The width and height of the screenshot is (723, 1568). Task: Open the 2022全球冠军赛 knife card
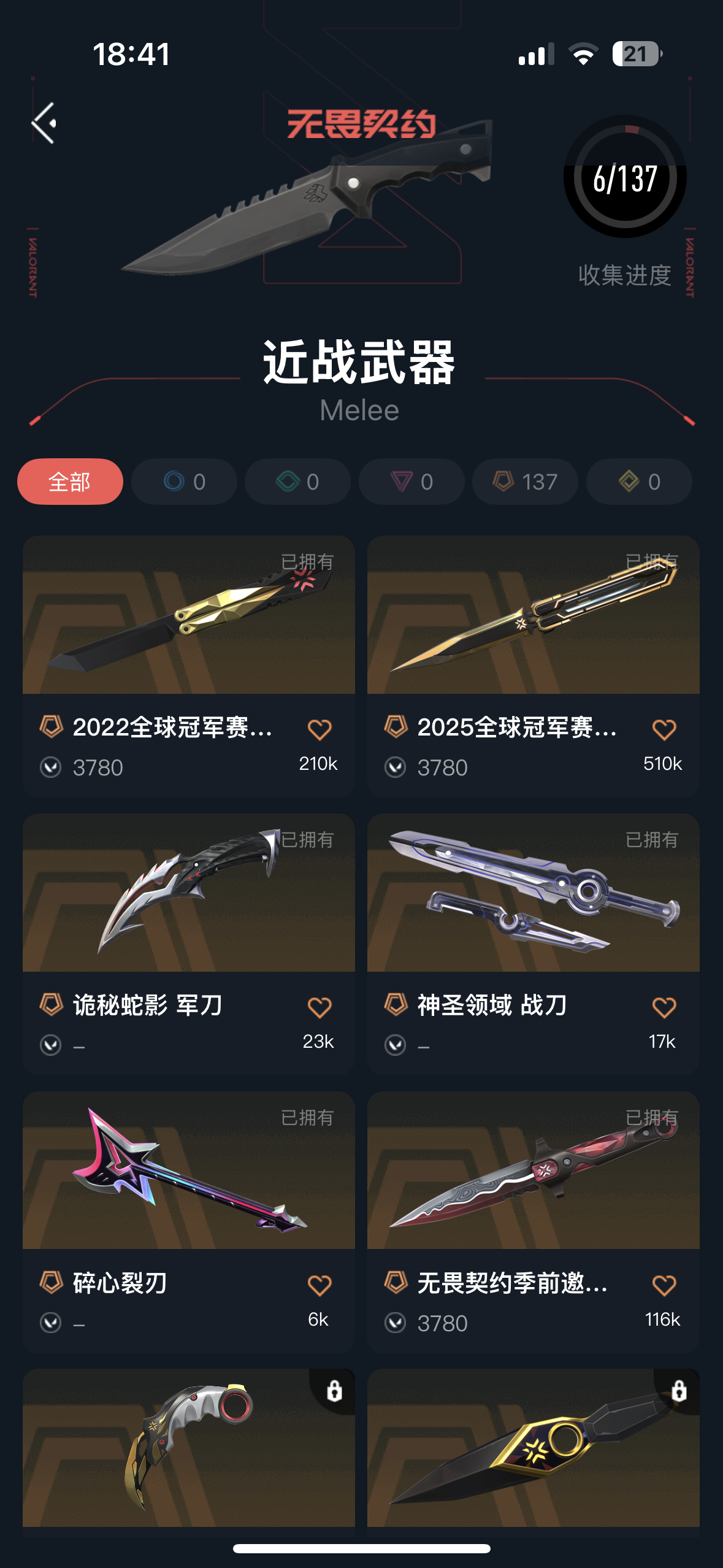point(188,616)
